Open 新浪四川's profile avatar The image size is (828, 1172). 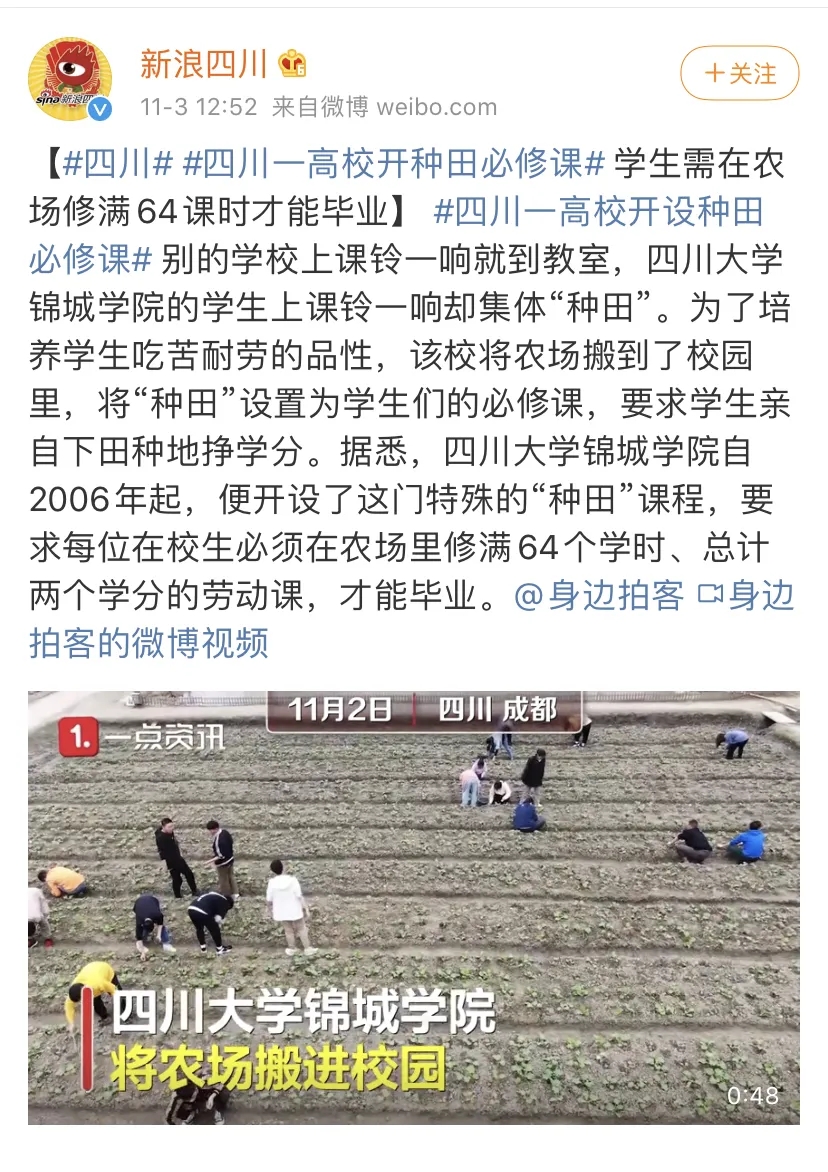tap(69, 80)
